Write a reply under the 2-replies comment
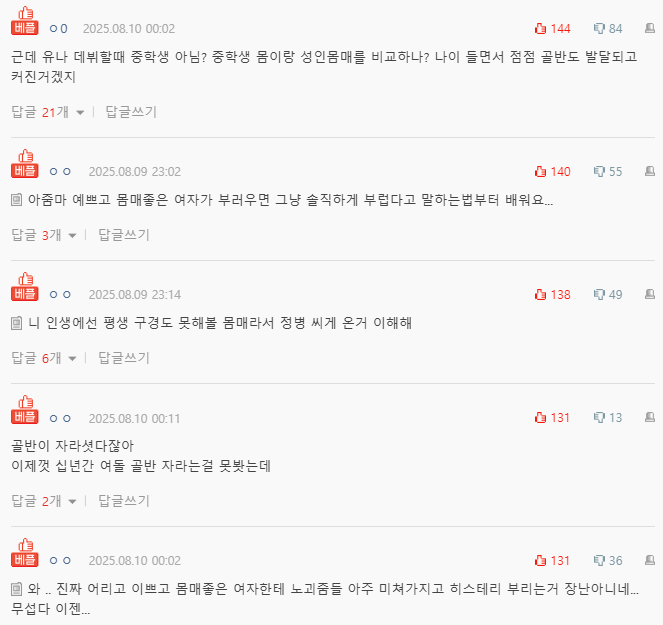Viewport: 663px width, 625px height. coord(124,501)
